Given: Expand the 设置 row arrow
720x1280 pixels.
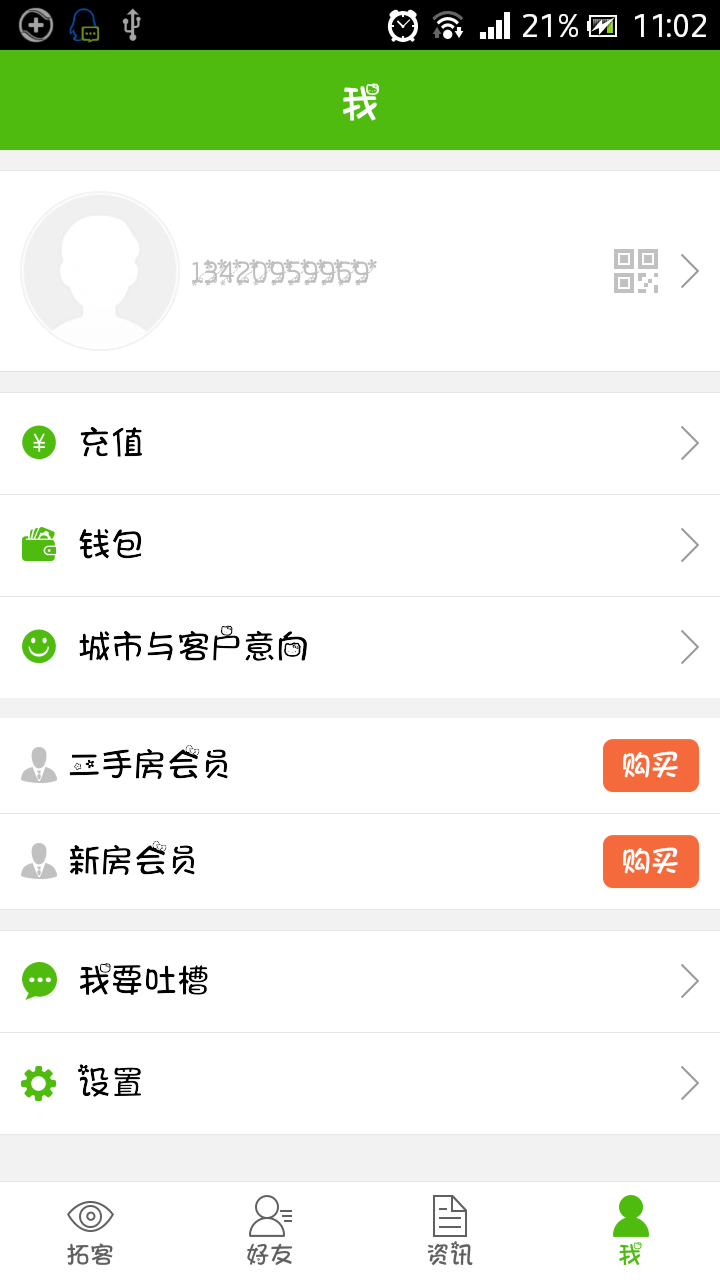Looking at the screenshot, I should coord(689,1082).
